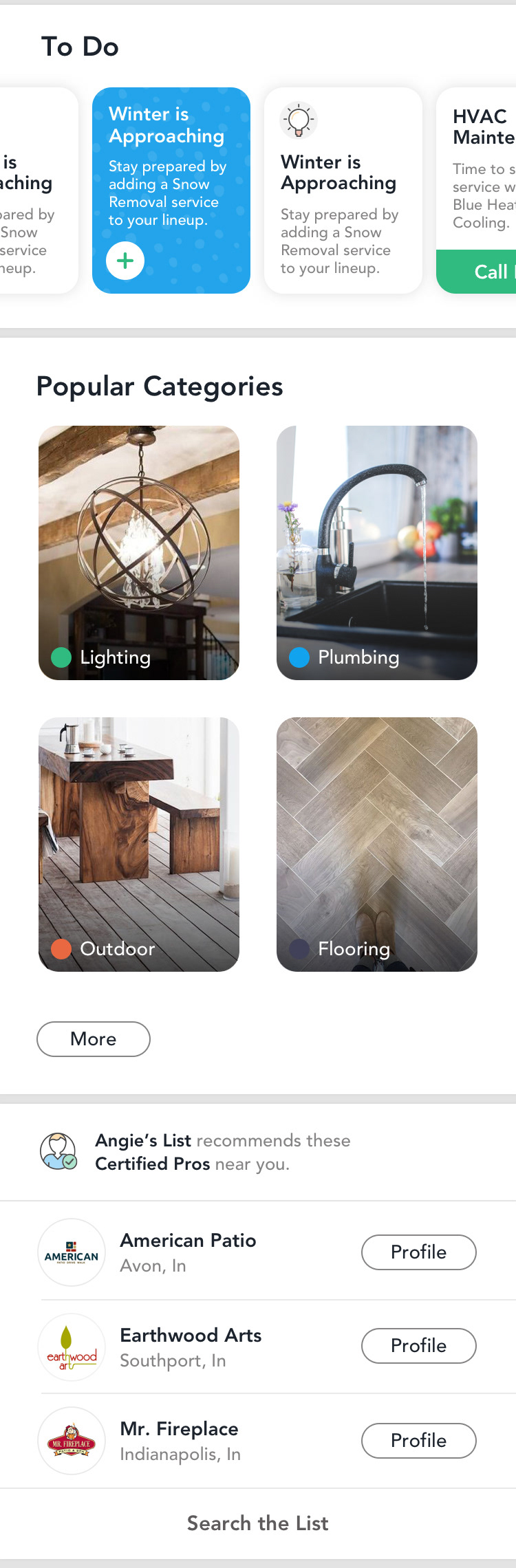Browse the Outdoor category
Viewport: 516px width, 1568px height.
(x=139, y=844)
